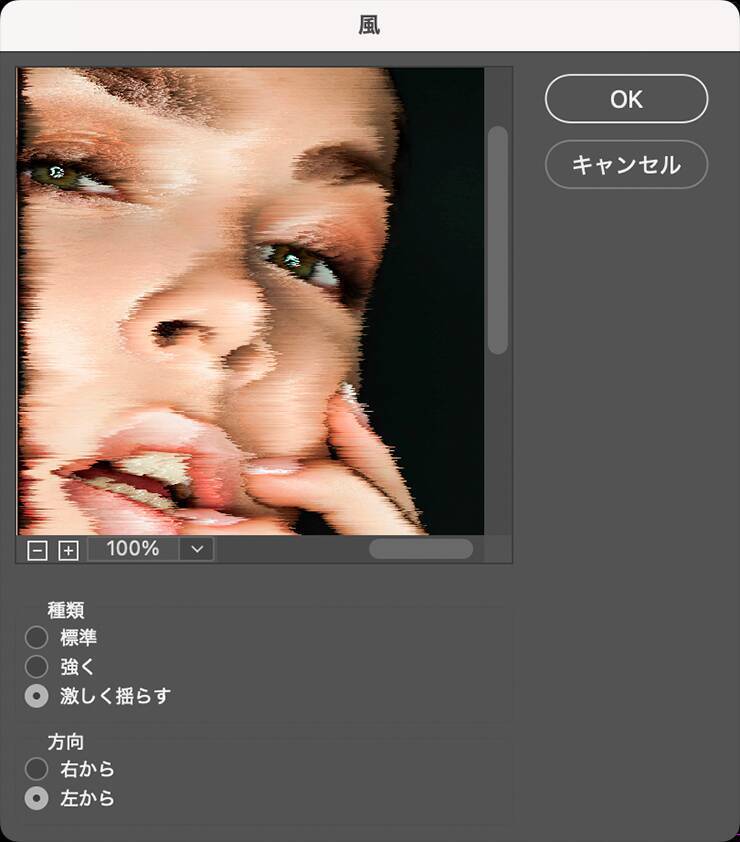Confirm the wind filter with OK

[626, 99]
